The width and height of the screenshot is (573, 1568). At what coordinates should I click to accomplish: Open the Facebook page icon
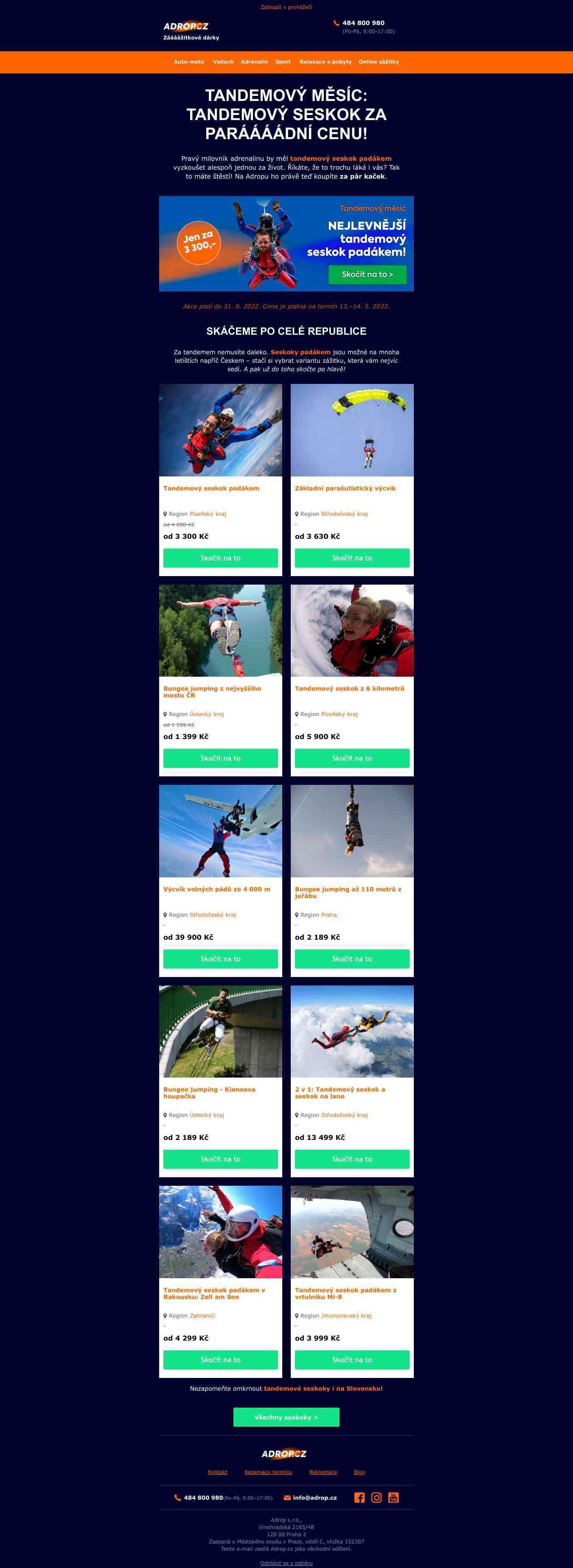click(x=359, y=1498)
